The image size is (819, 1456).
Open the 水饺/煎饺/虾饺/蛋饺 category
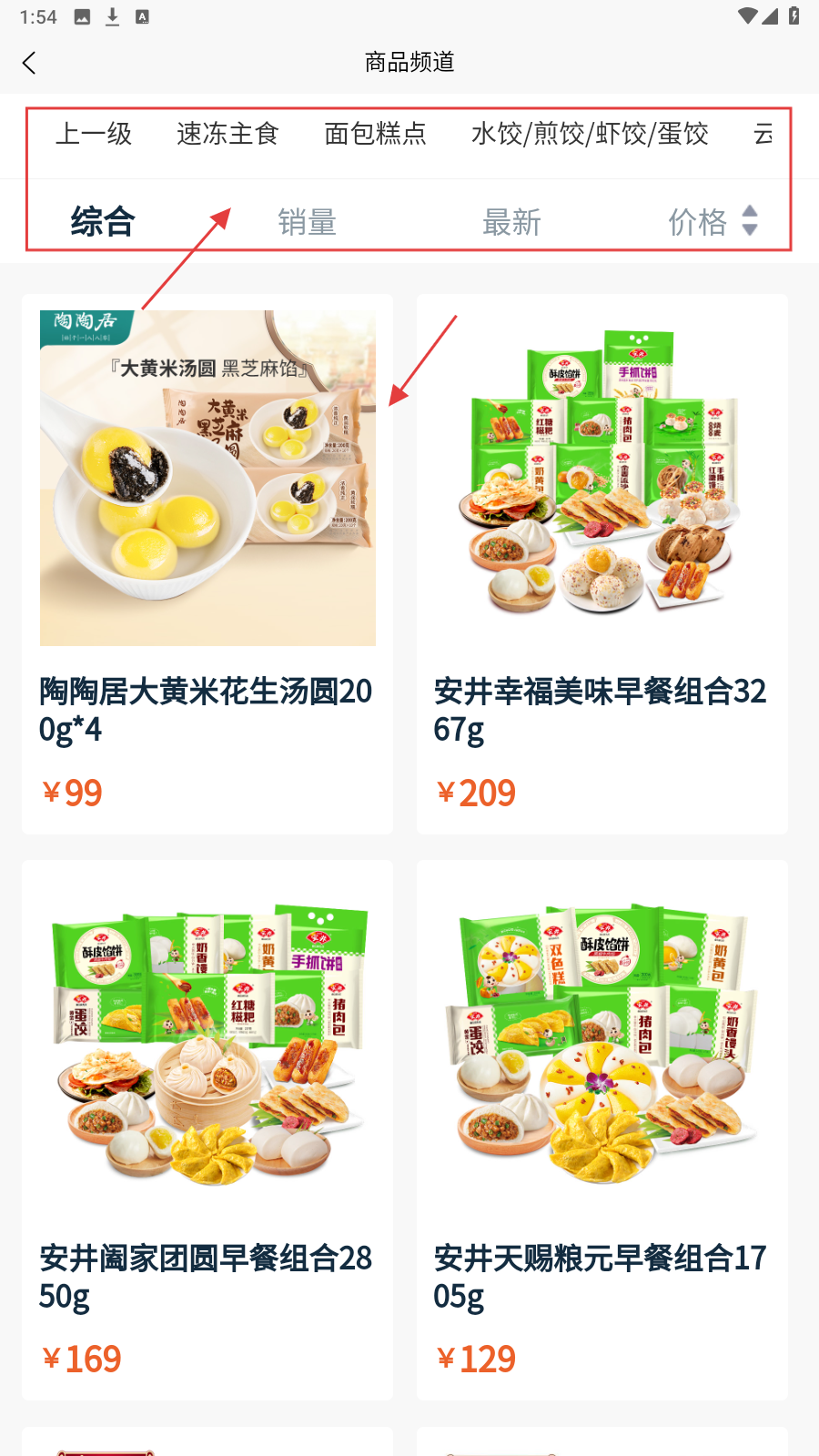tap(590, 134)
